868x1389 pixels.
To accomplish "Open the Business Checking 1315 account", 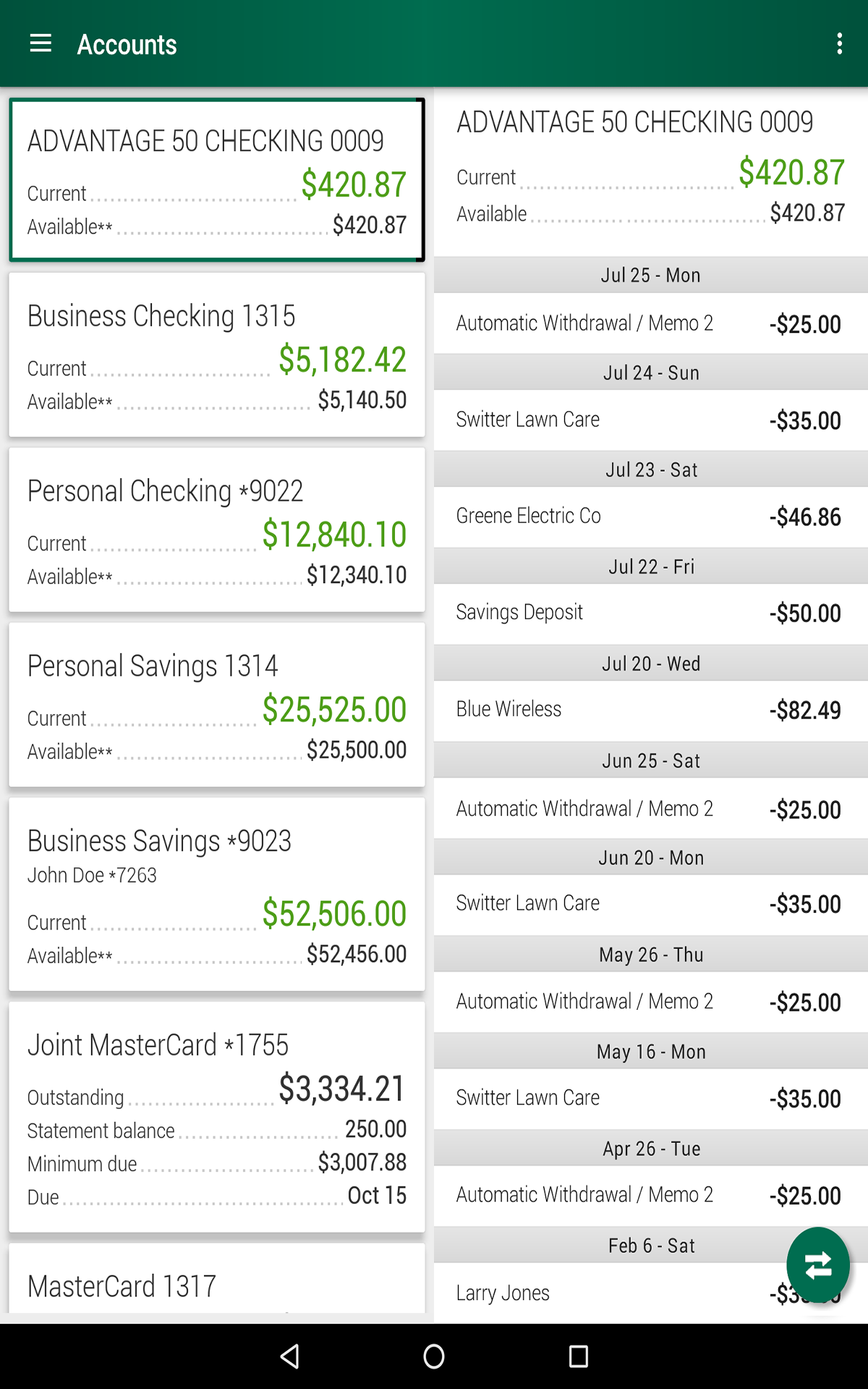I will pyautogui.click(x=216, y=354).
